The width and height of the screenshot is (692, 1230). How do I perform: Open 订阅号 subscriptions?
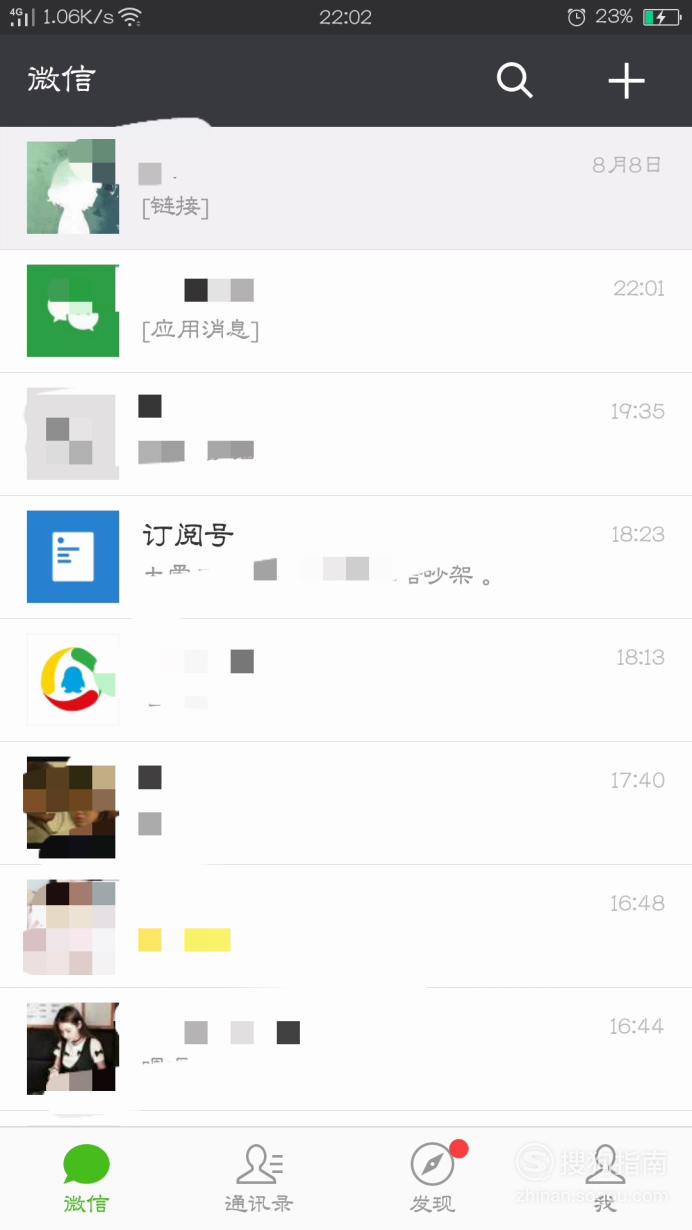pyautogui.click(x=346, y=557)
